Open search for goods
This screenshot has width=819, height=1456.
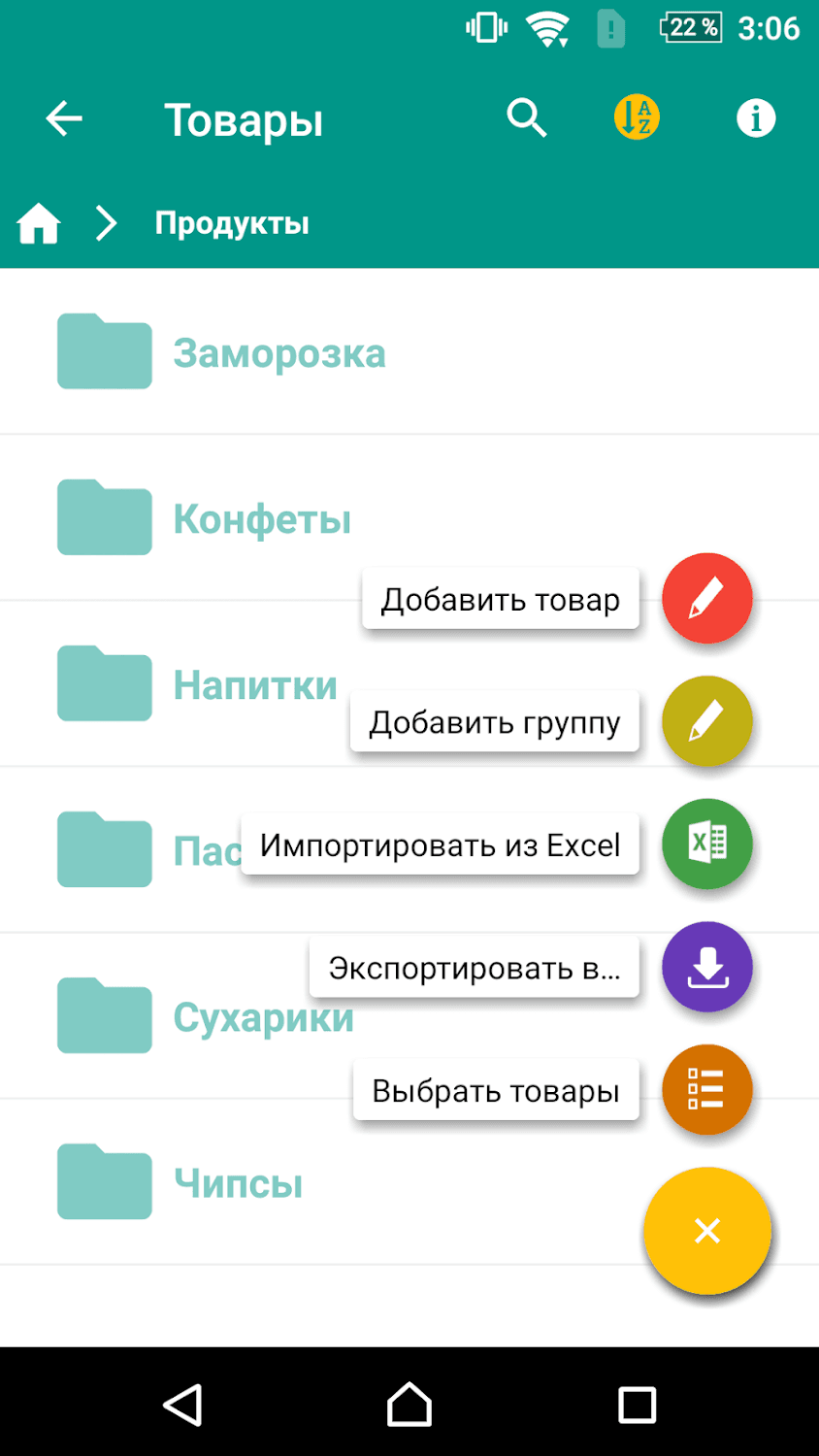pyautogui.click(x=527, y=118)
